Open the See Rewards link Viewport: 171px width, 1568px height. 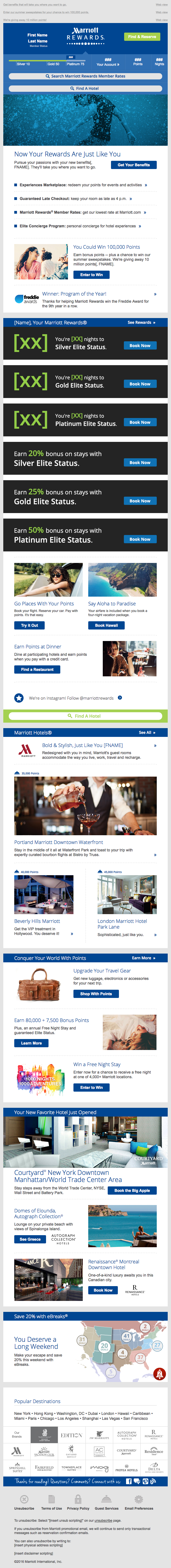pos(141,323)
